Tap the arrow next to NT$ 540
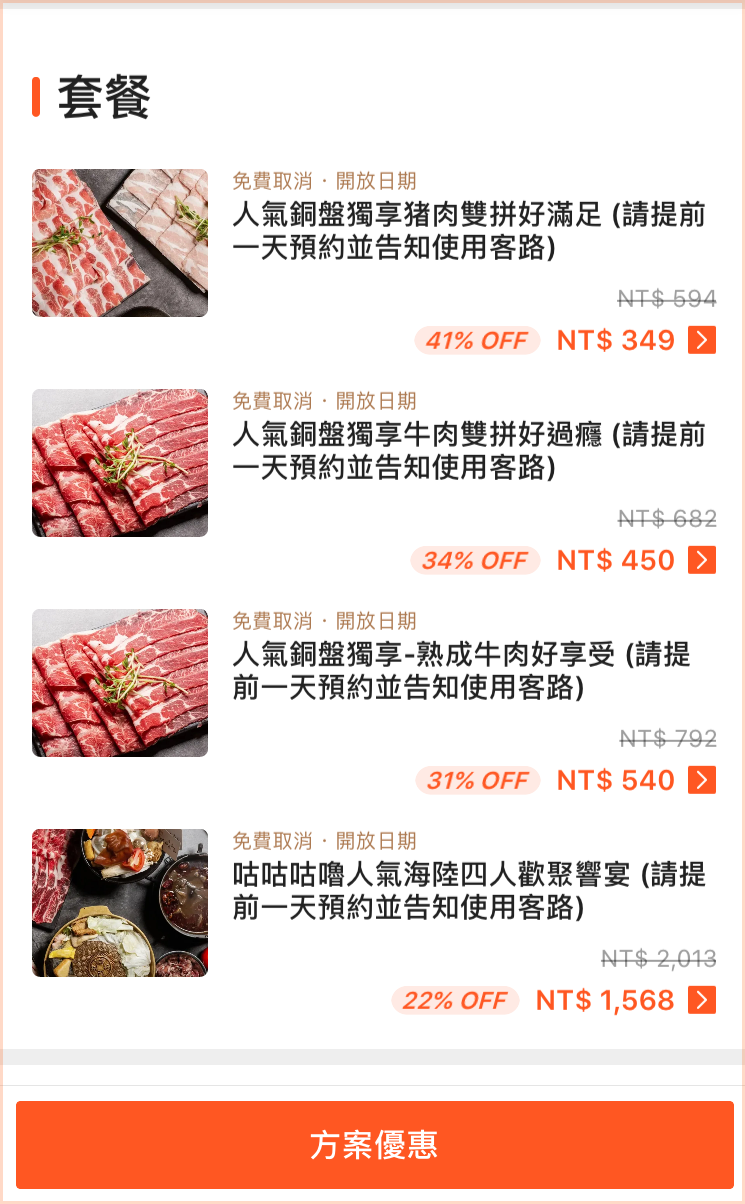The image size is (745, 1204). [x=702, y=781]
